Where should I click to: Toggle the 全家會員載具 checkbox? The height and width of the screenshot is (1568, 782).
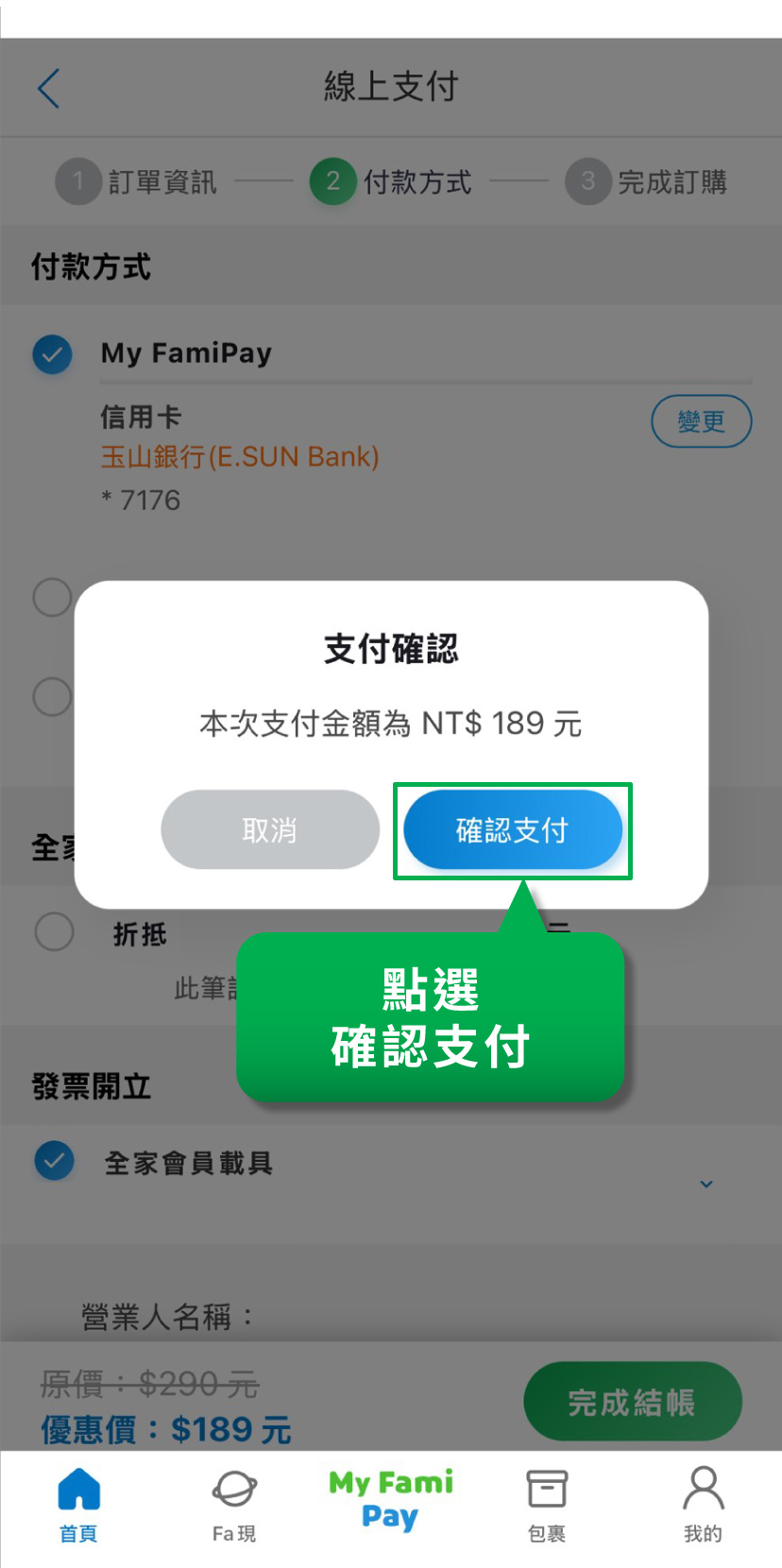[55, 1161]
